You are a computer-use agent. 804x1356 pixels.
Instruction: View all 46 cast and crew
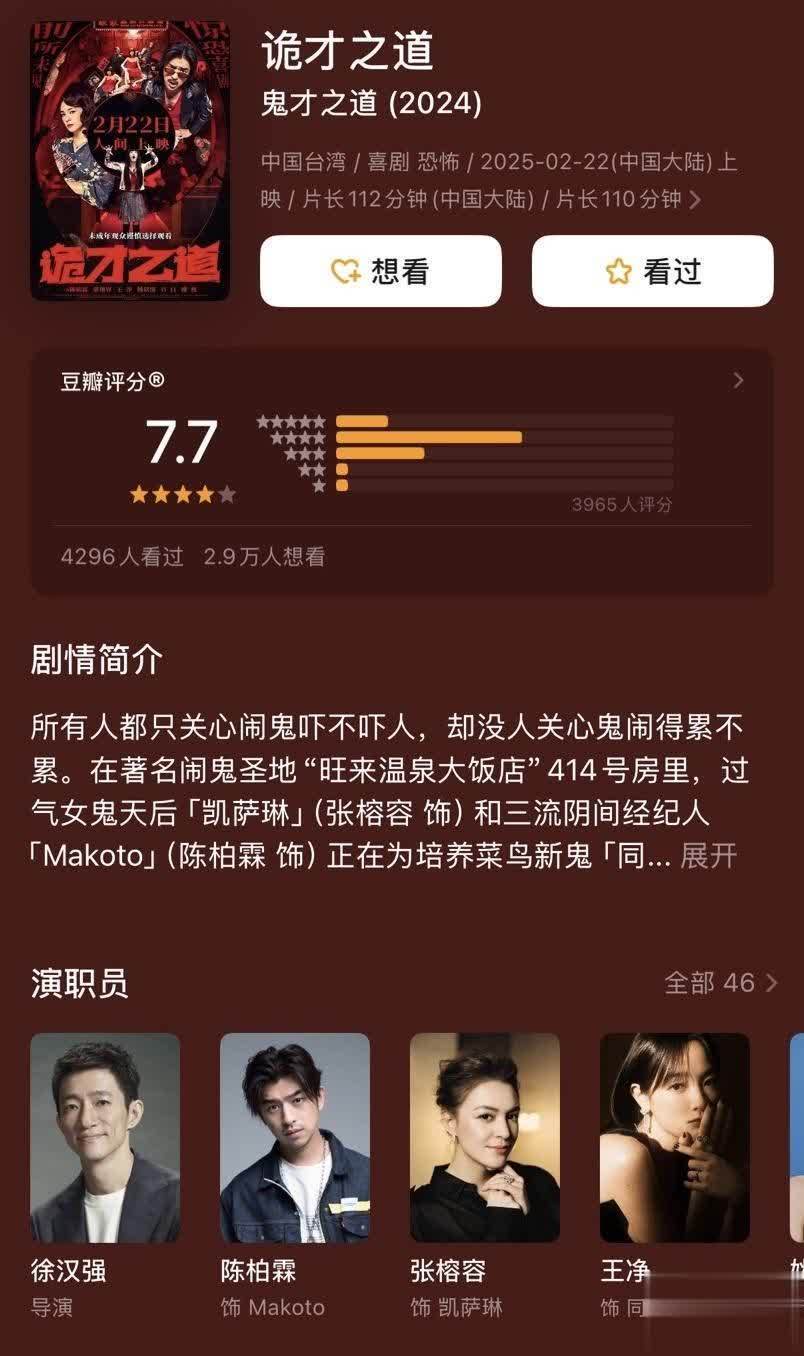[720, 982]
